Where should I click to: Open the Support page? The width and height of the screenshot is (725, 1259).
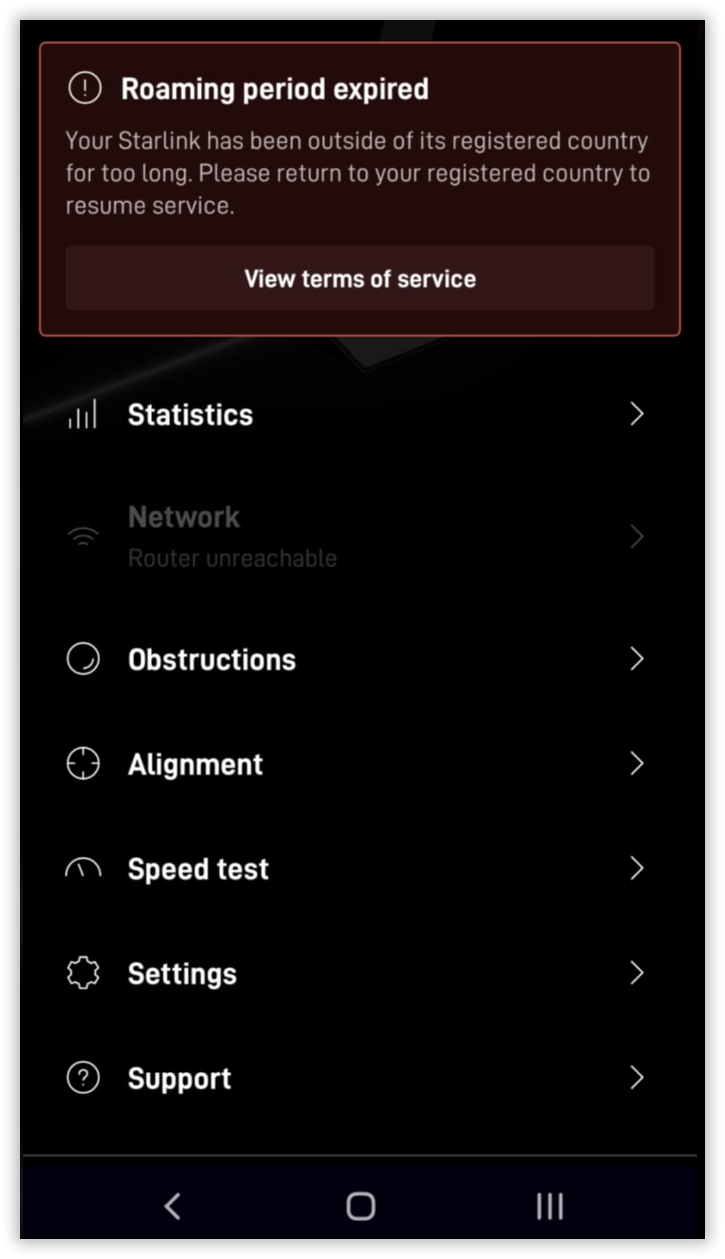tap(360, 1078)
